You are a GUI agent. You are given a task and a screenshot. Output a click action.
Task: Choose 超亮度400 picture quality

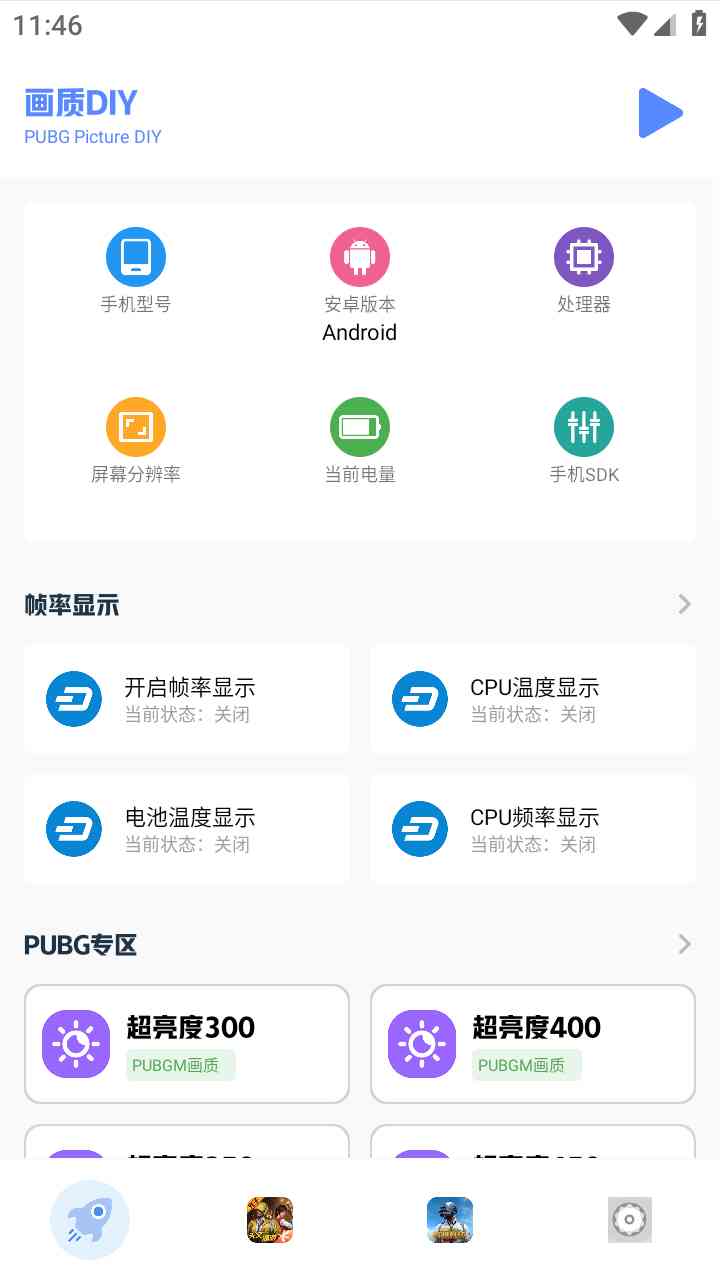coord(533,1044)
